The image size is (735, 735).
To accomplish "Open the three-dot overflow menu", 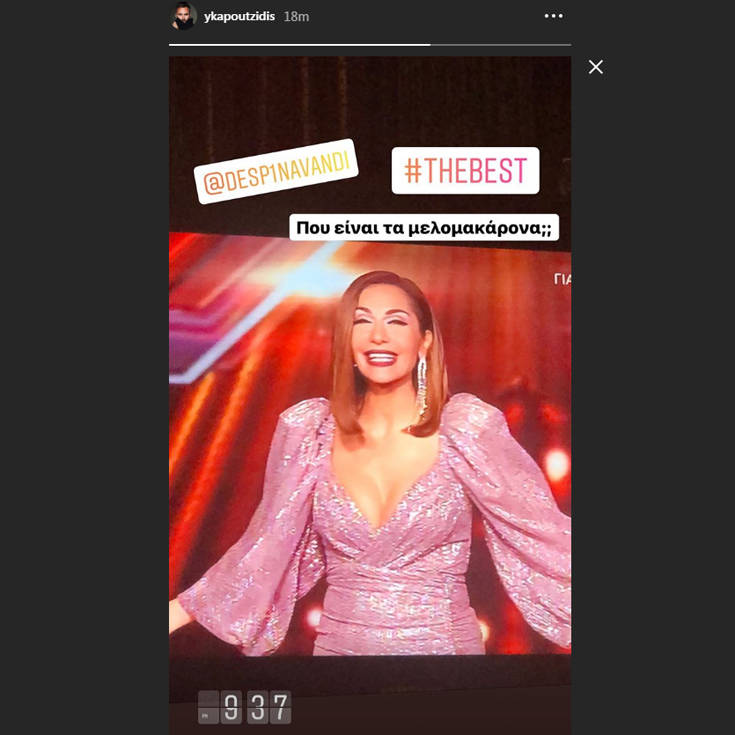I will pyautogui.click(x=553, y=16).
